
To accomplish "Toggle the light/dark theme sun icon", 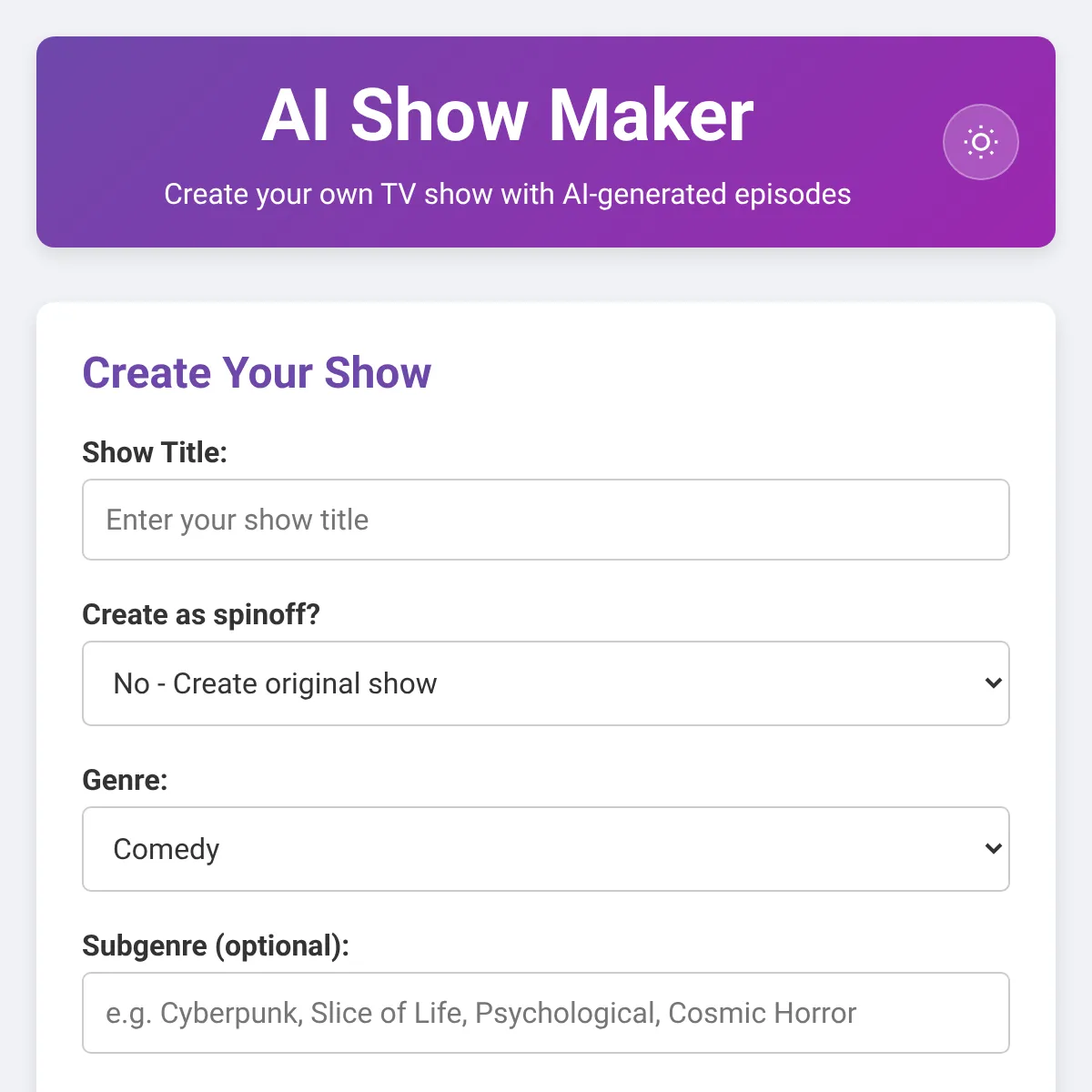I will click(980, 142).
